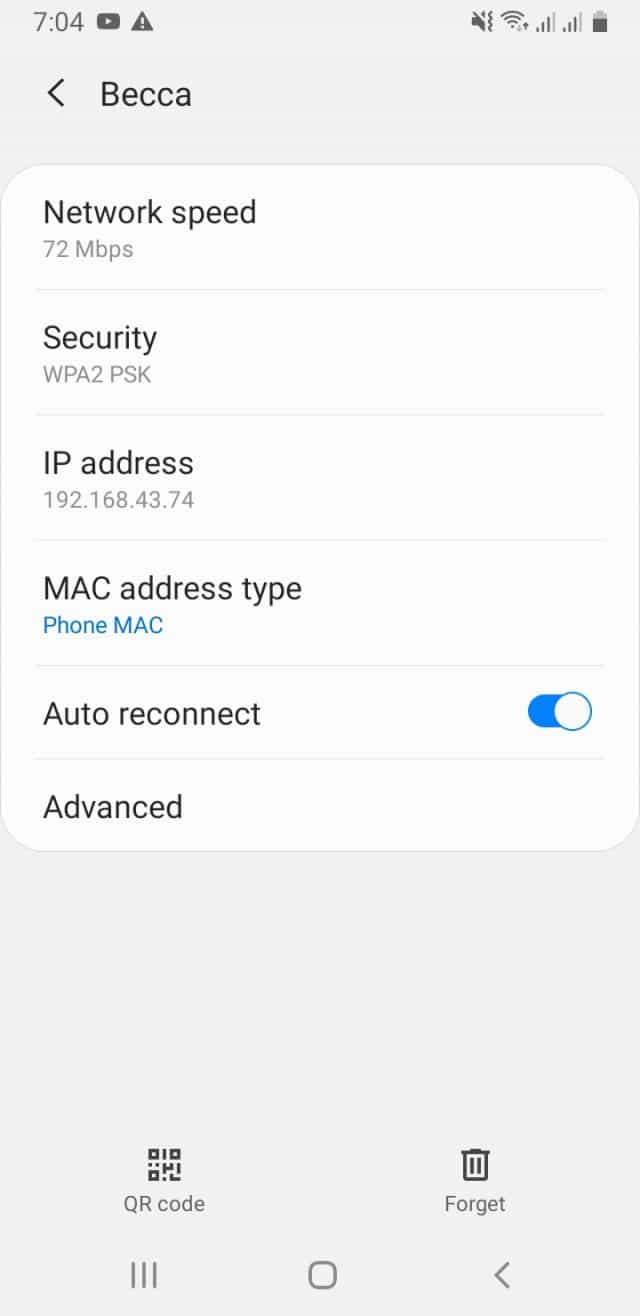Go back from the Becca network page
This screenshot has width=640, height=1316.
(56, 94)
